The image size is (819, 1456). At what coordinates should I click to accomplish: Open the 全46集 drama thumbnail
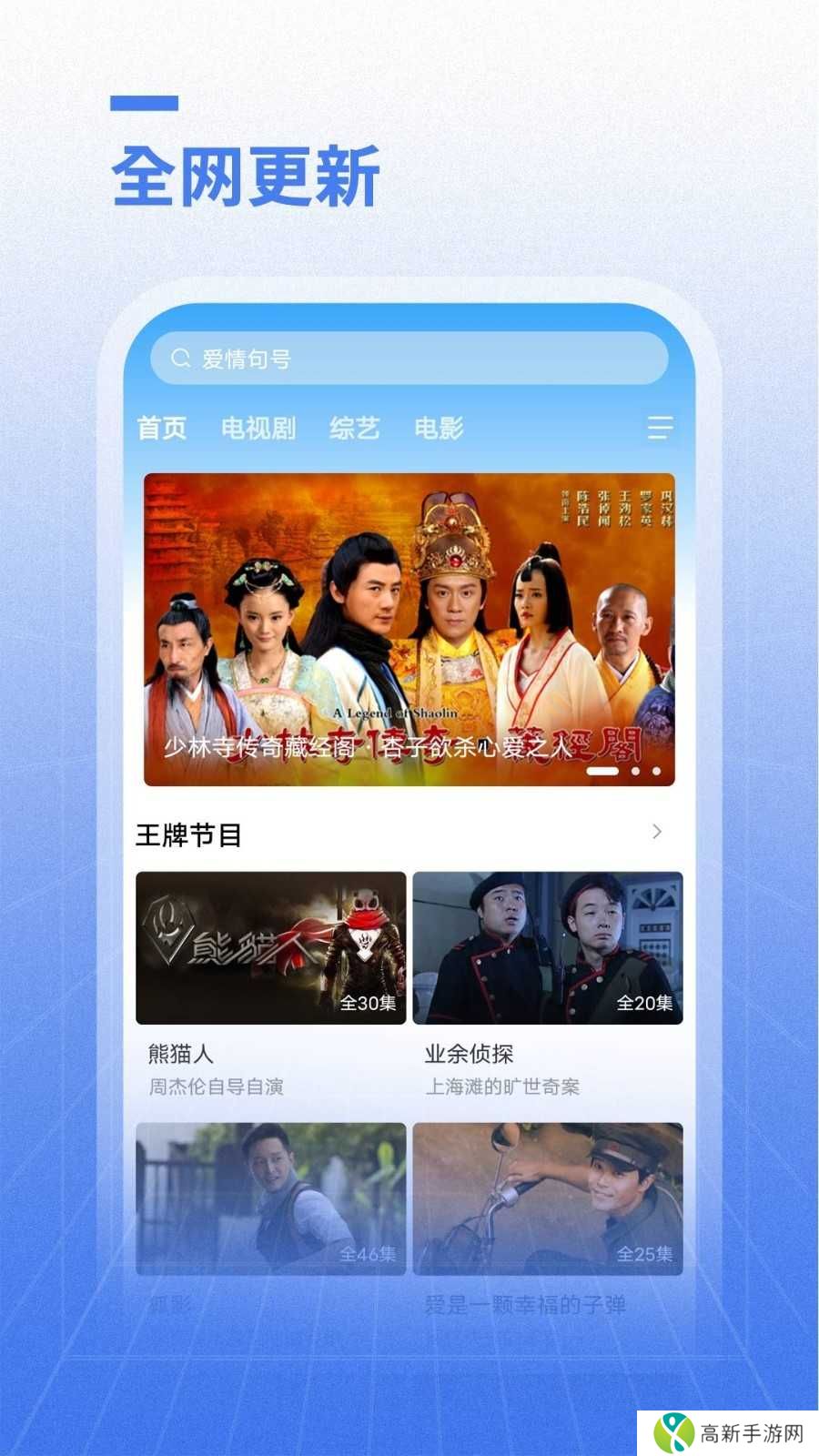271,1199
